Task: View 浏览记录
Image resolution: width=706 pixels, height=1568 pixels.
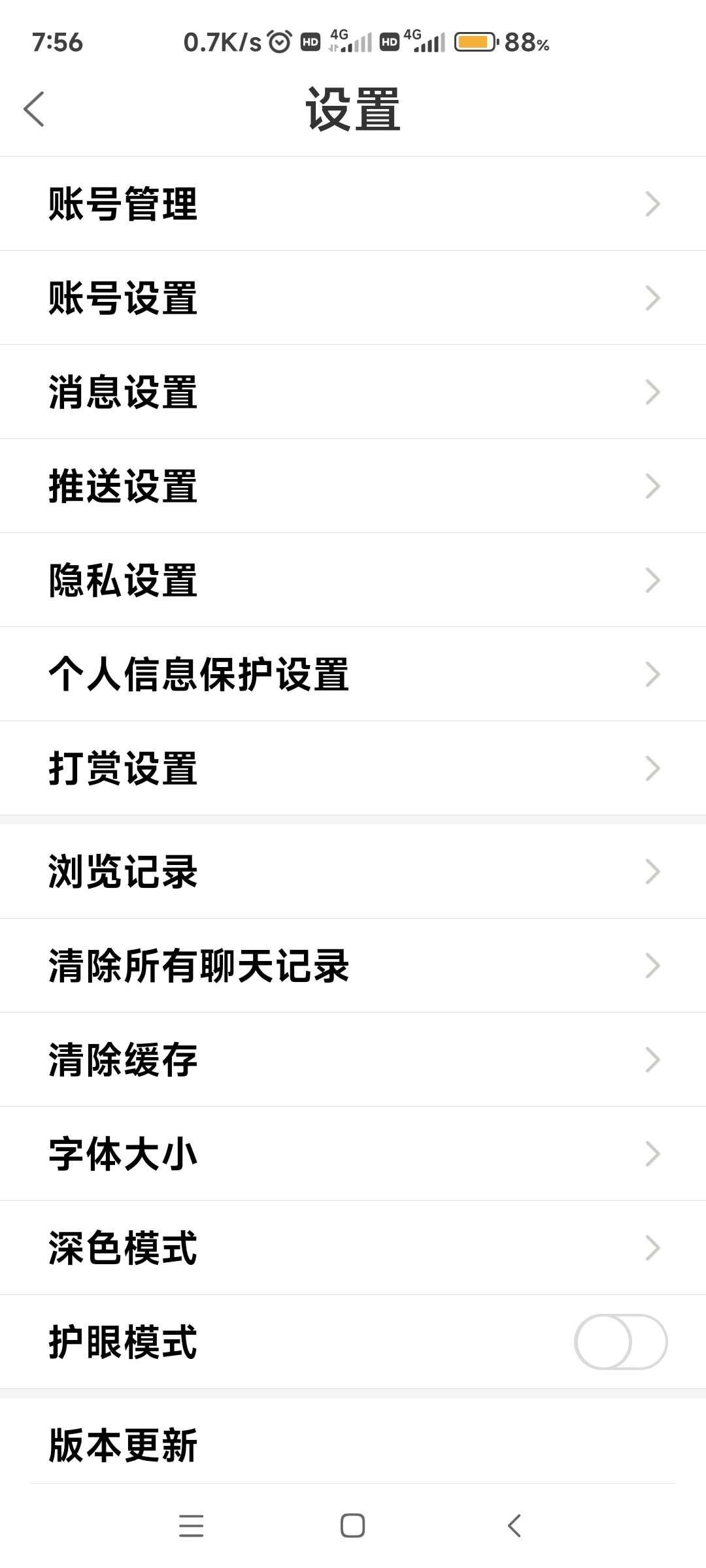Action: [353, 872]
